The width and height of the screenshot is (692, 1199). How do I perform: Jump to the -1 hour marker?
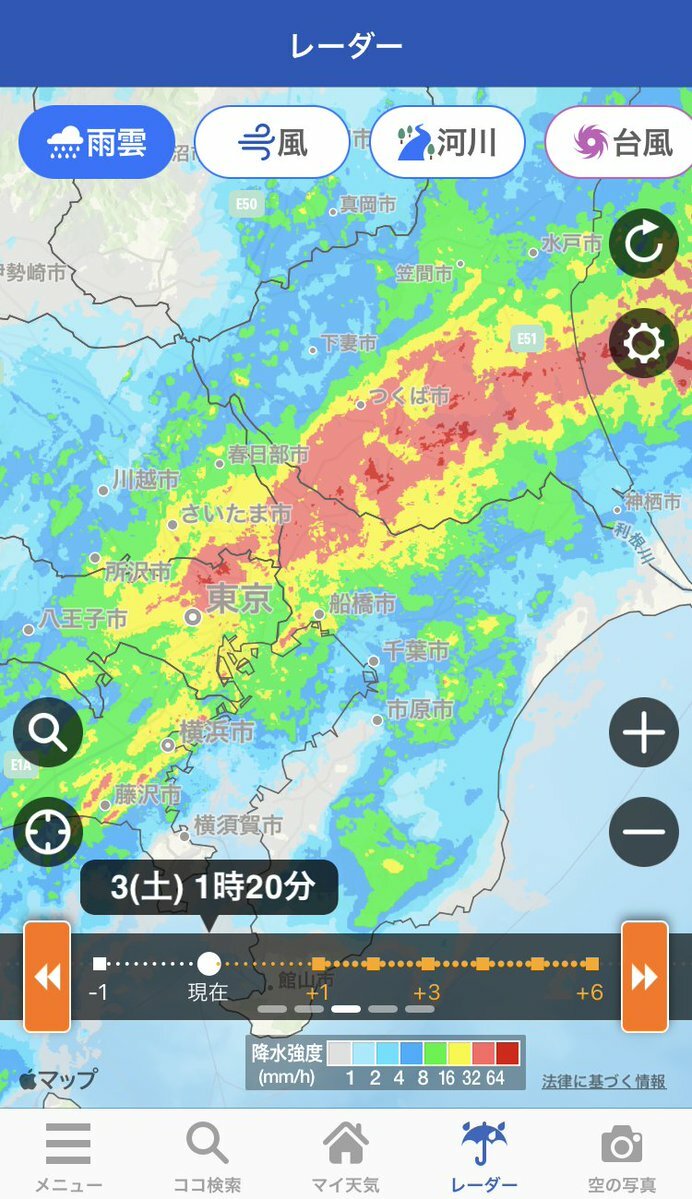(x=99, y=964)
